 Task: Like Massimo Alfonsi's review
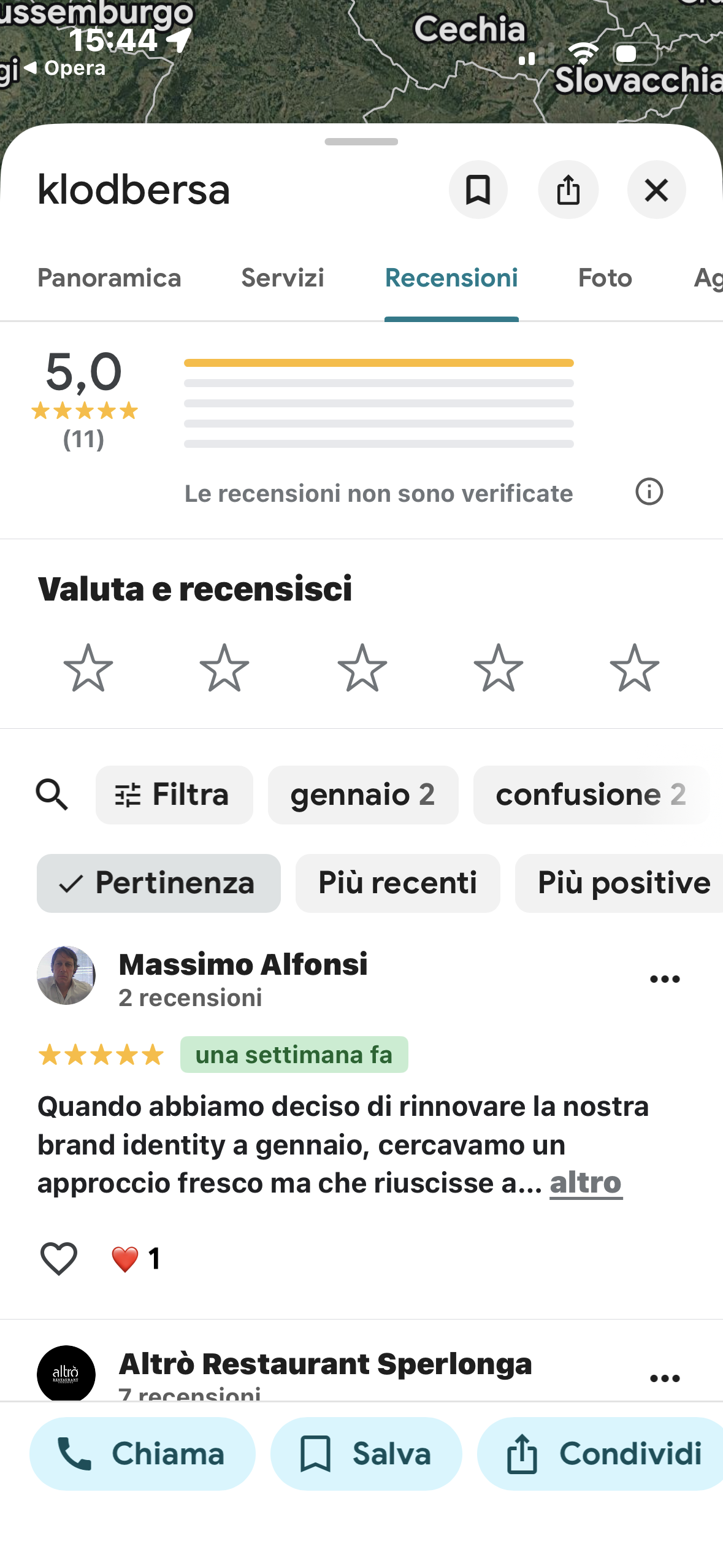(59, 1259)
